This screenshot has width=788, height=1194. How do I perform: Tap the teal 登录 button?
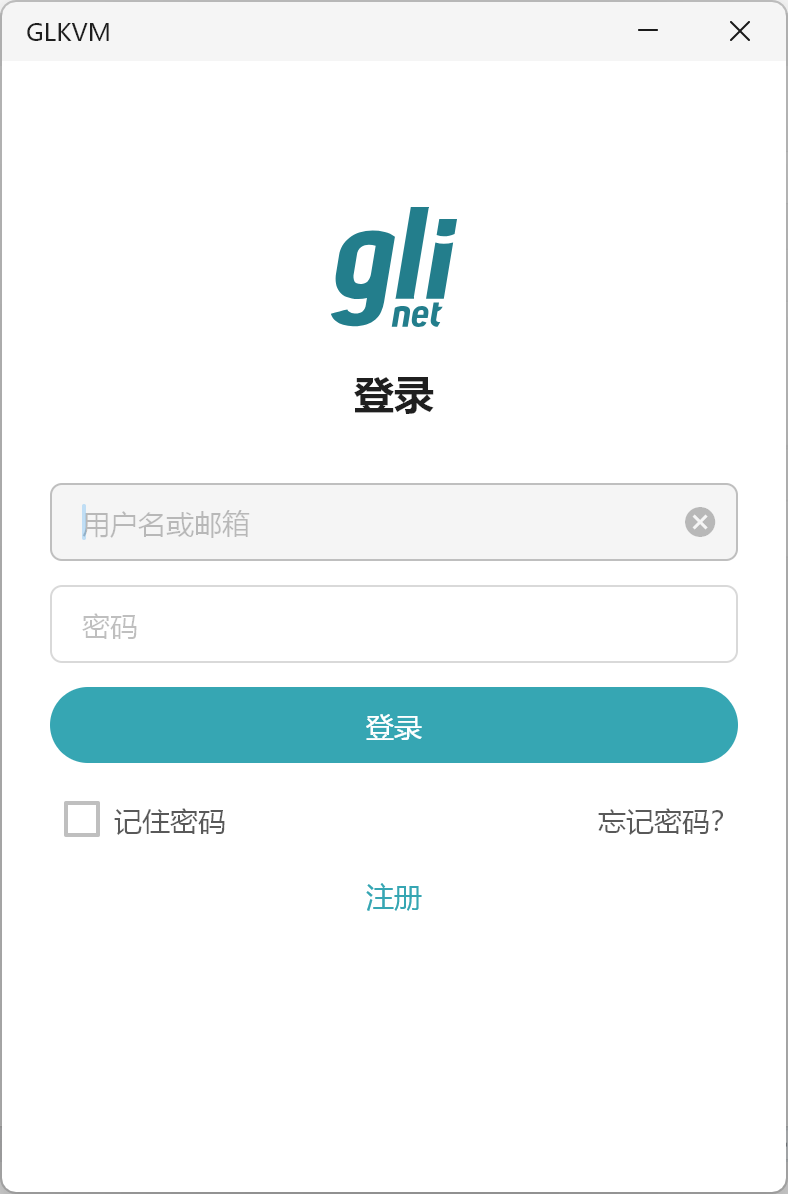coord(394,726)
